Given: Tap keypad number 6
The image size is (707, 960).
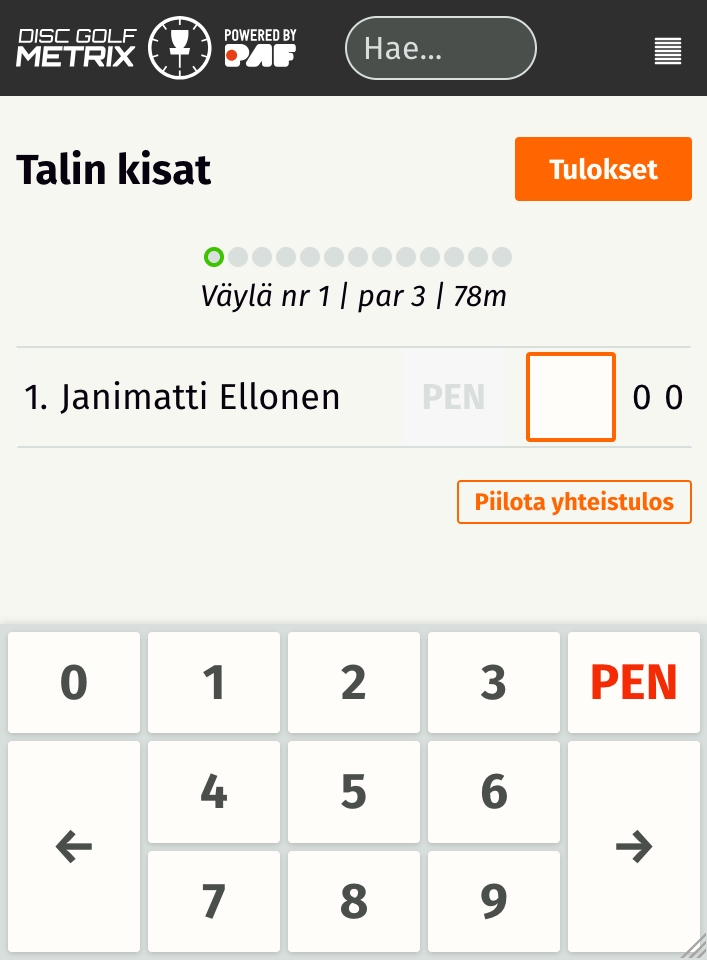Looking at the screenshot, I should [x=494, y=792].
